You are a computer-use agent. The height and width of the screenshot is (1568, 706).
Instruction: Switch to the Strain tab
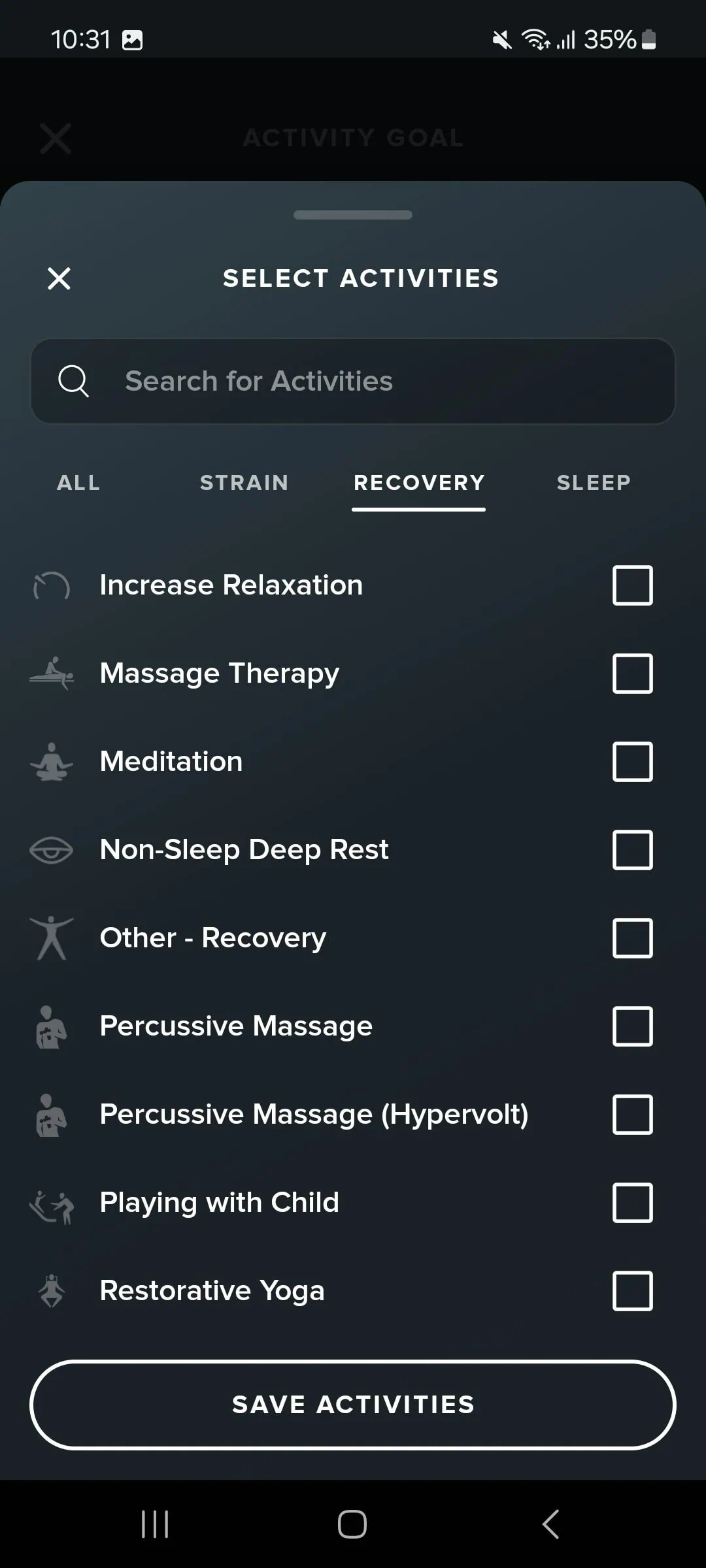click(x=244, y=483)
